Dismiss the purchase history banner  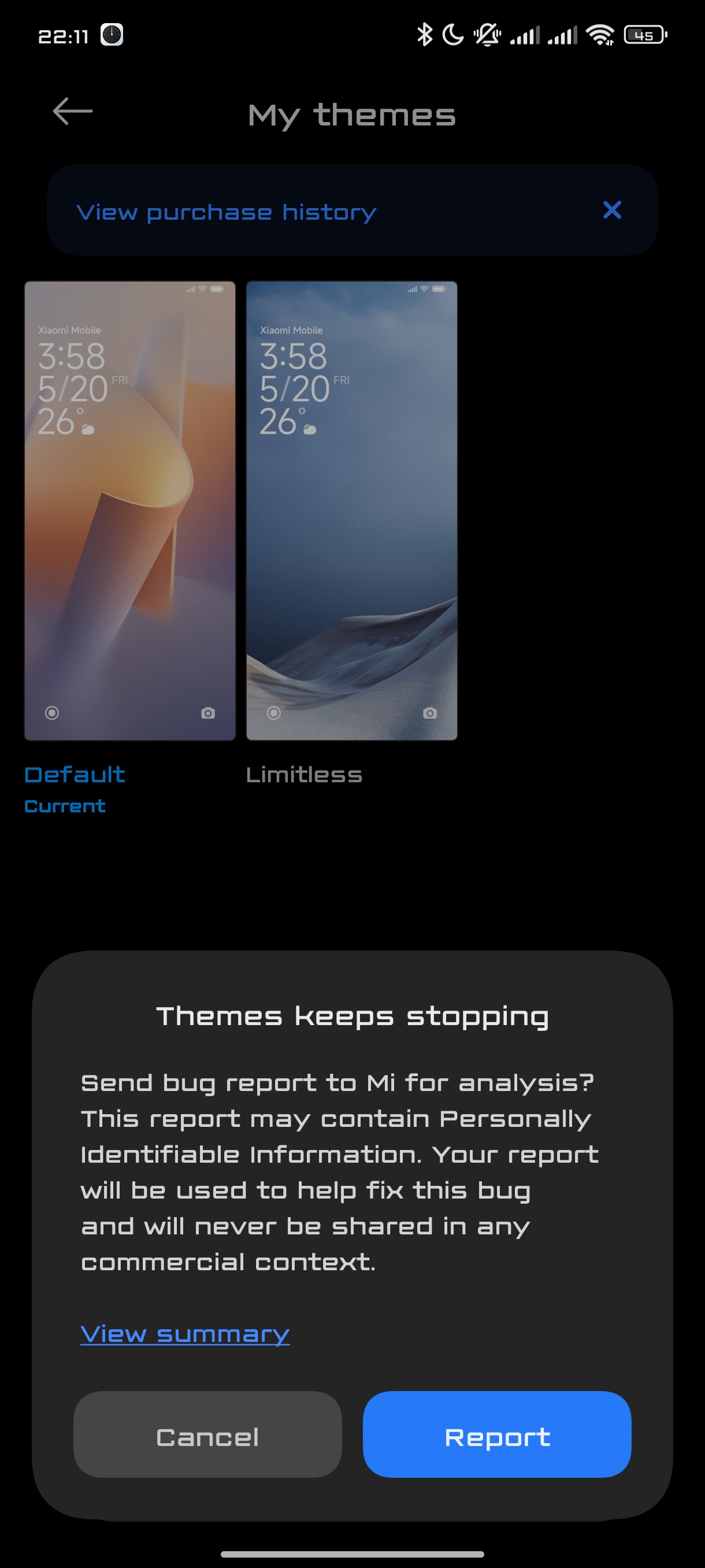coord(612,210)
